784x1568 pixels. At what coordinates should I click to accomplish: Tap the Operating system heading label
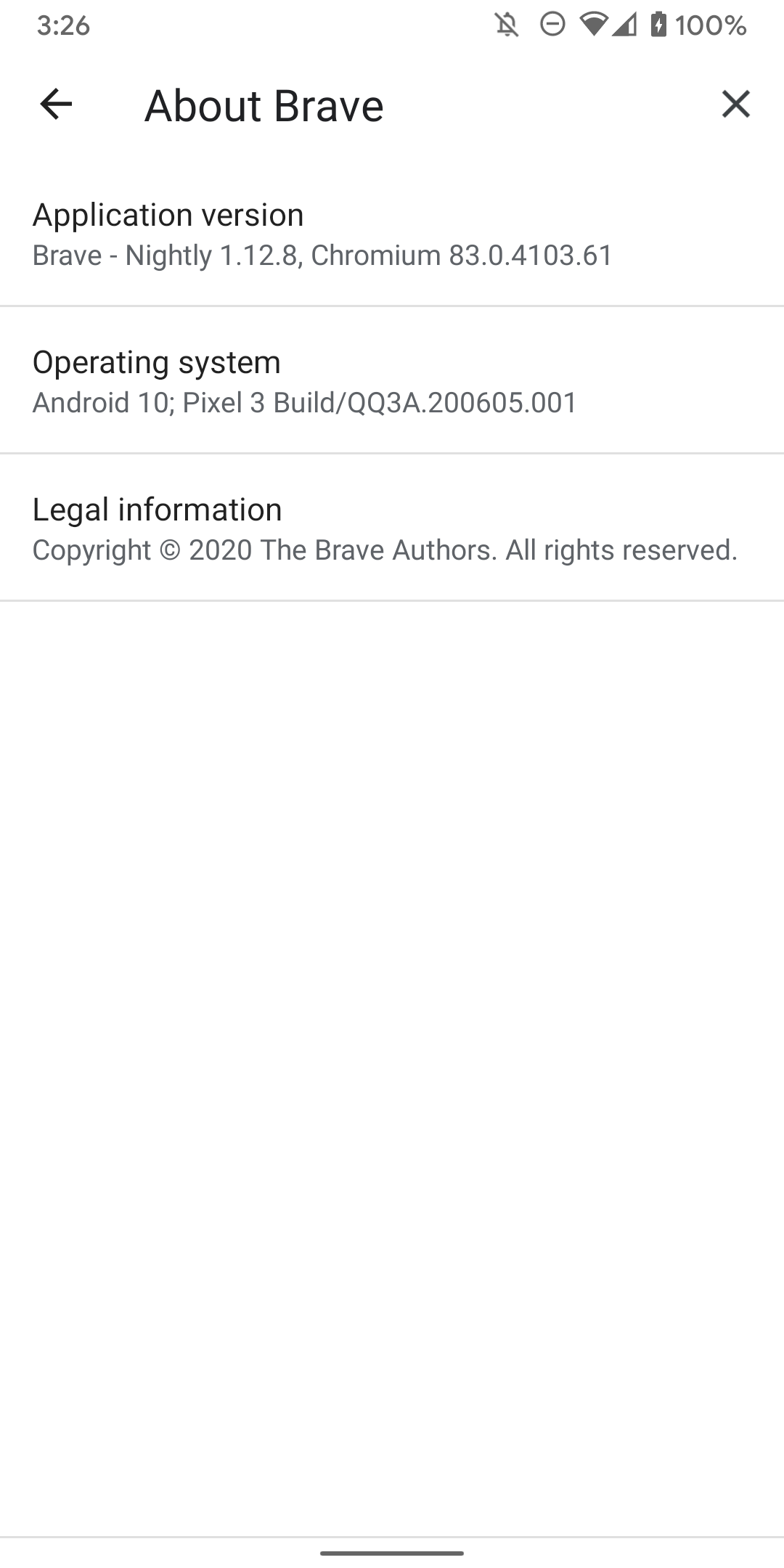(x=156, y=362)
